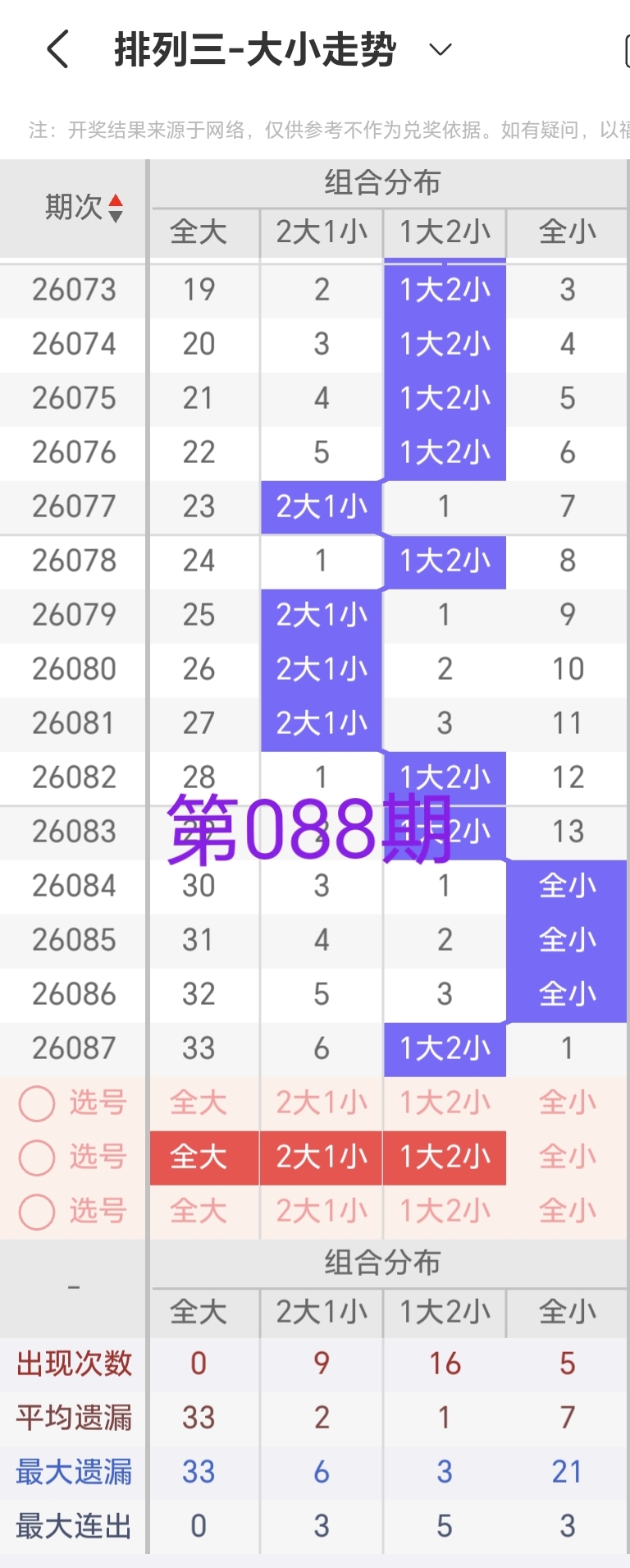The height and width of the screenshot is (1568, 630).
Task: Select the third 选号 radio circle
Action: 36,1211
